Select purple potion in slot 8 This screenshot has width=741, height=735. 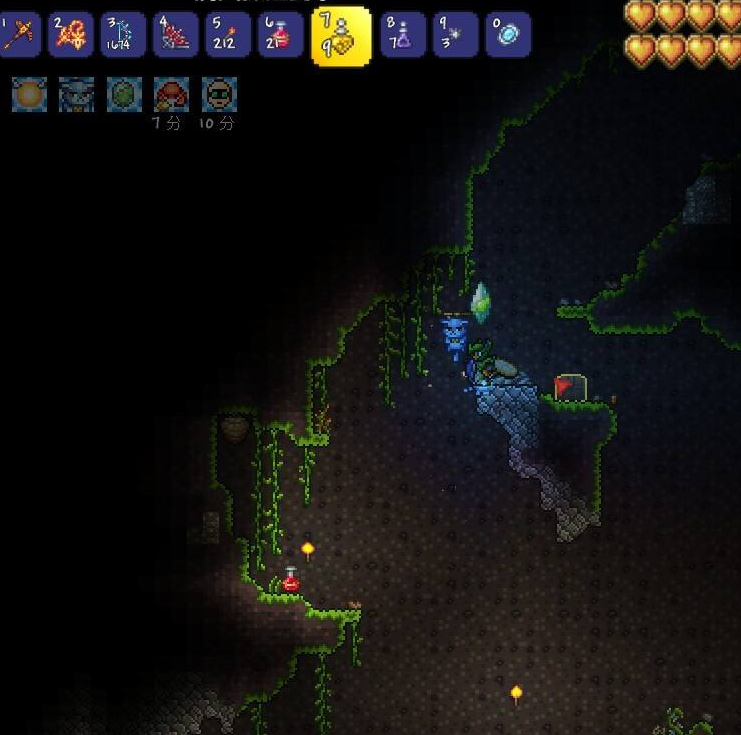click(403, 35)
